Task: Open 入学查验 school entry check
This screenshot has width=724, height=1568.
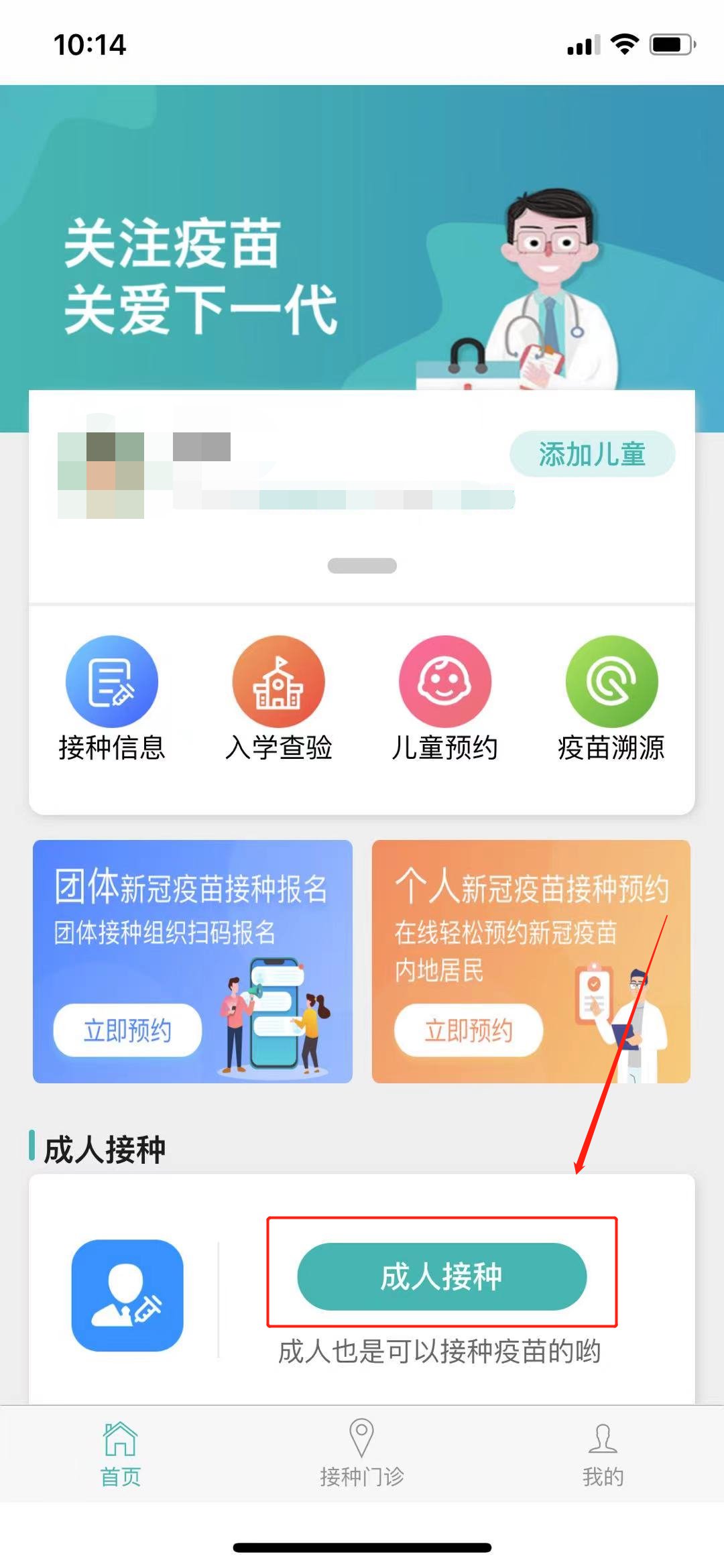Action: point(278,697)
